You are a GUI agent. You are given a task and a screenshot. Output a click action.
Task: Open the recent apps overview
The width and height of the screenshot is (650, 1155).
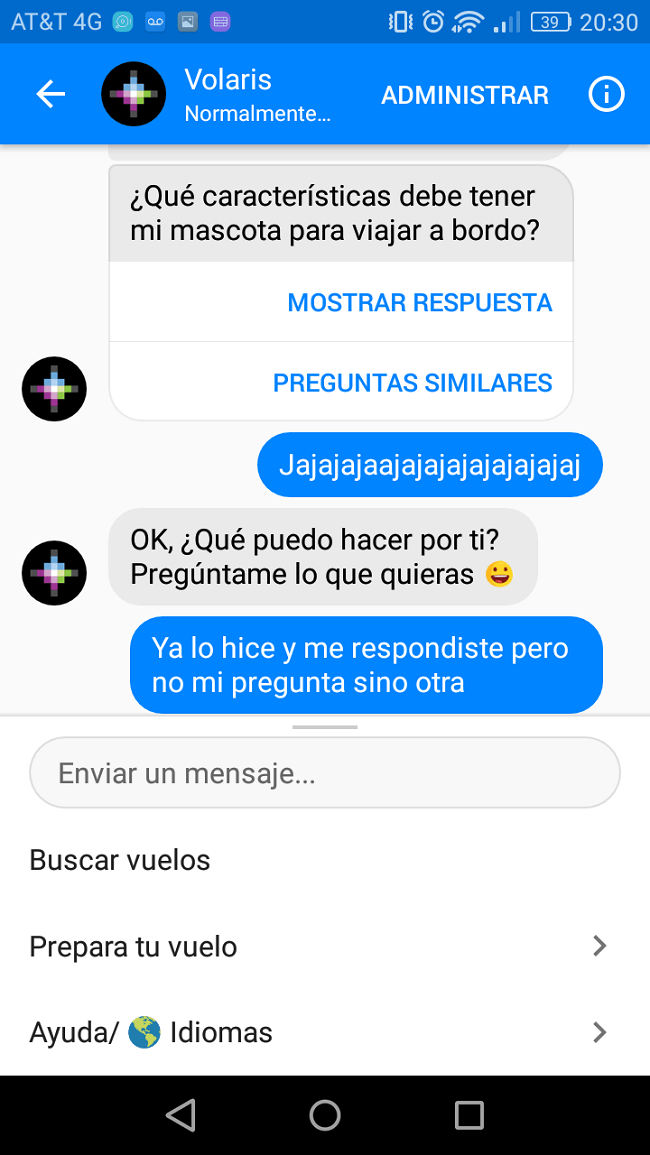pyautogui.click(x=469, y=1115)
